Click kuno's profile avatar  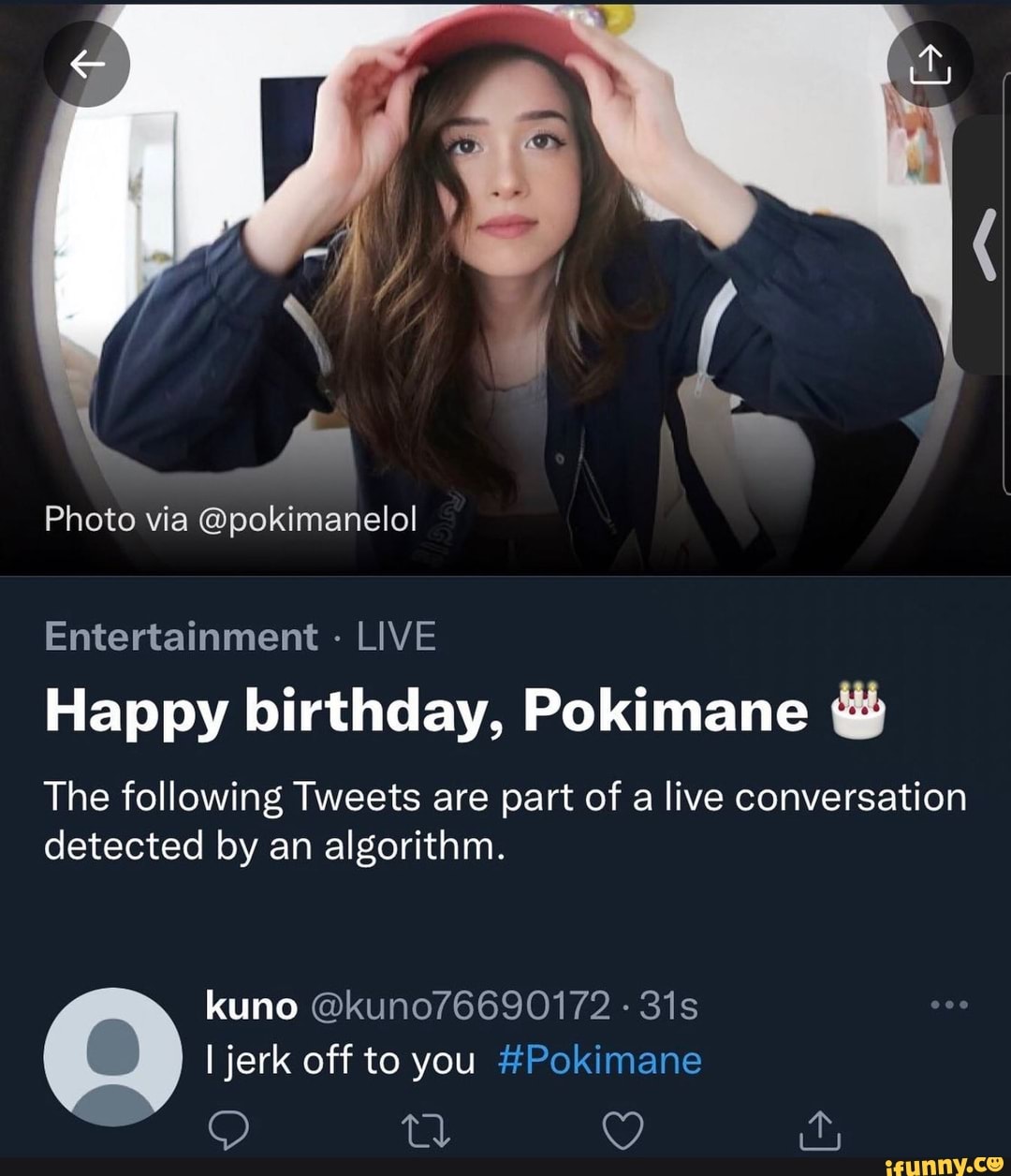click(x=114, y=1057)
